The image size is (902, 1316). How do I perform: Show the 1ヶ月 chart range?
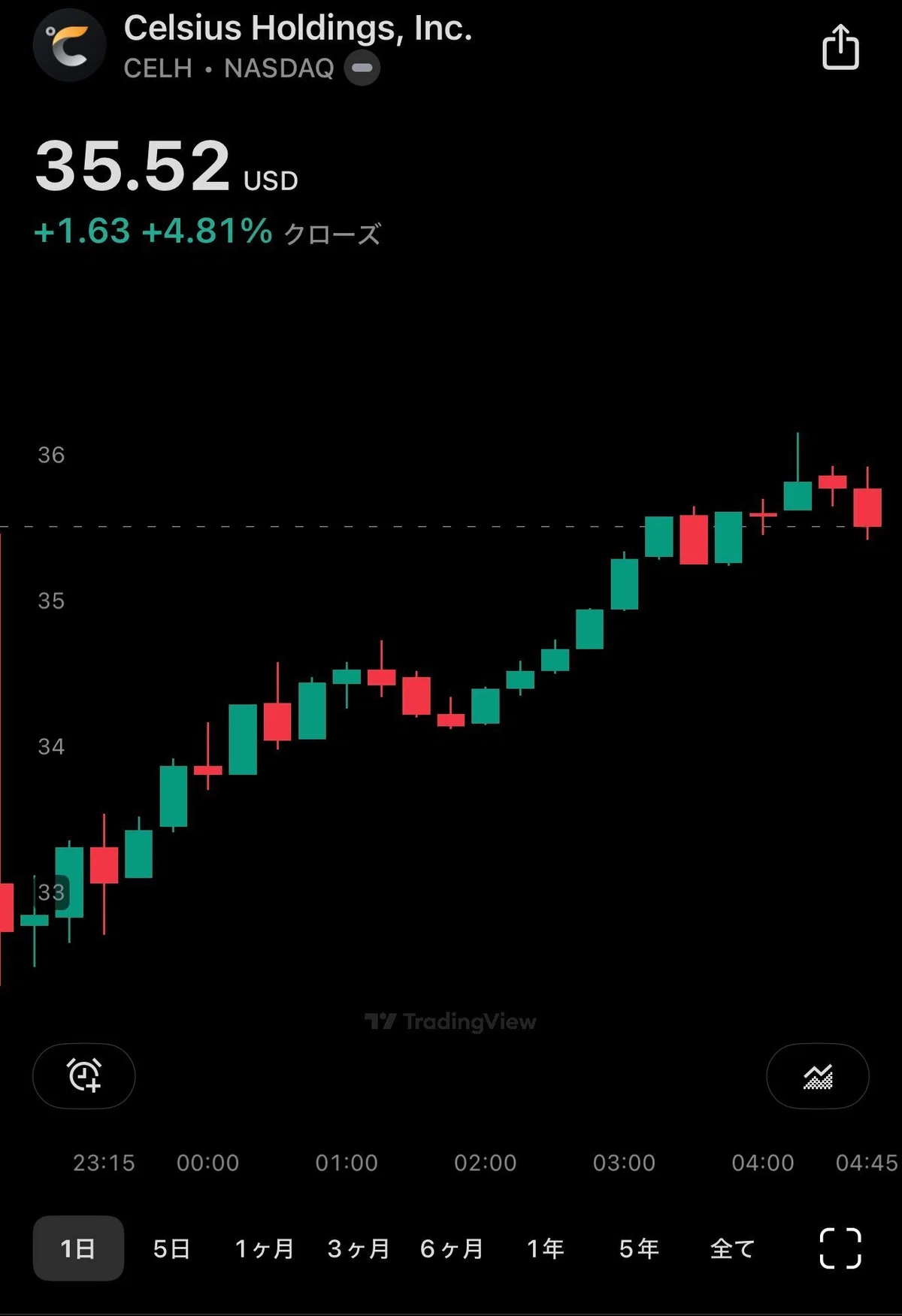point(265,1248)
